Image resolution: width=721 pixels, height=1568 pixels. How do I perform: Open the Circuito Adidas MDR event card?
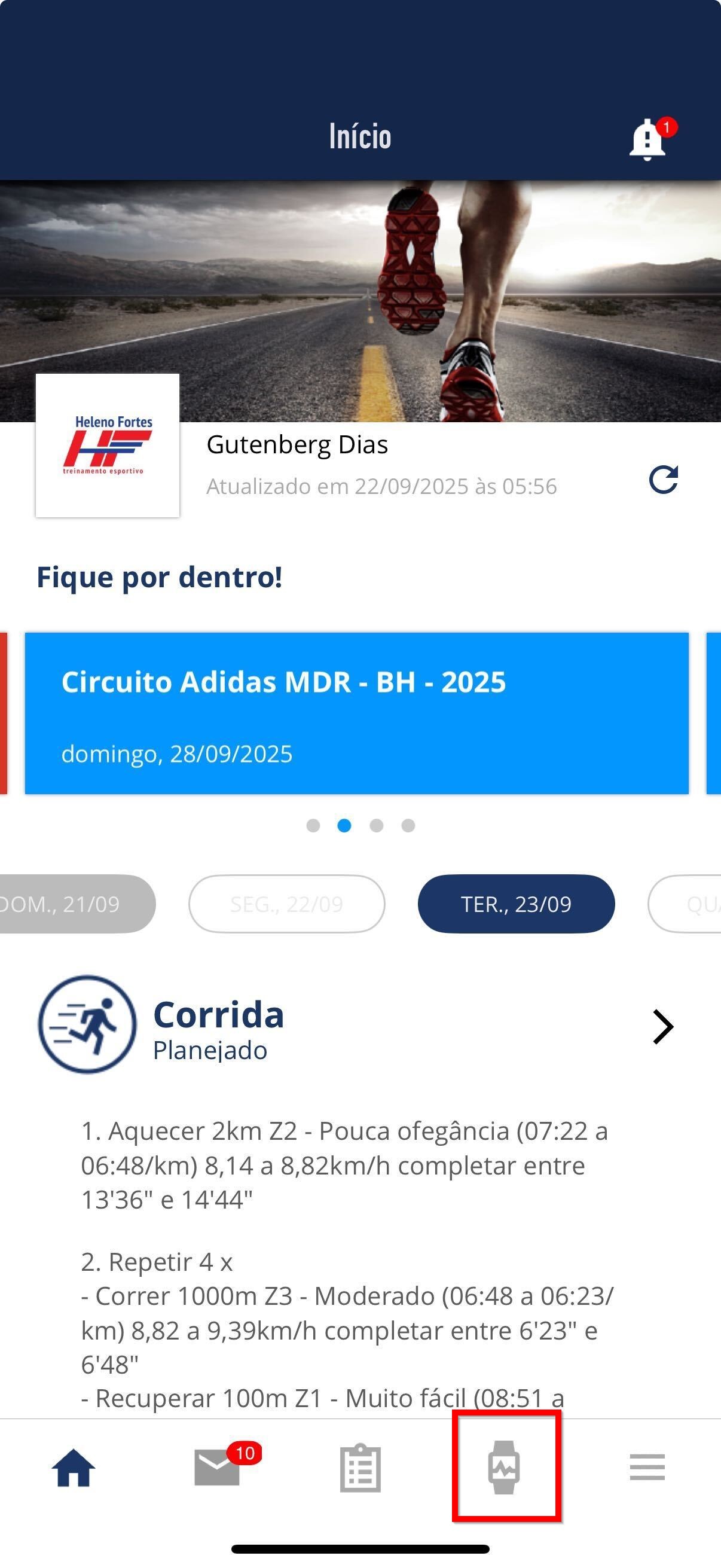[356, 713]
